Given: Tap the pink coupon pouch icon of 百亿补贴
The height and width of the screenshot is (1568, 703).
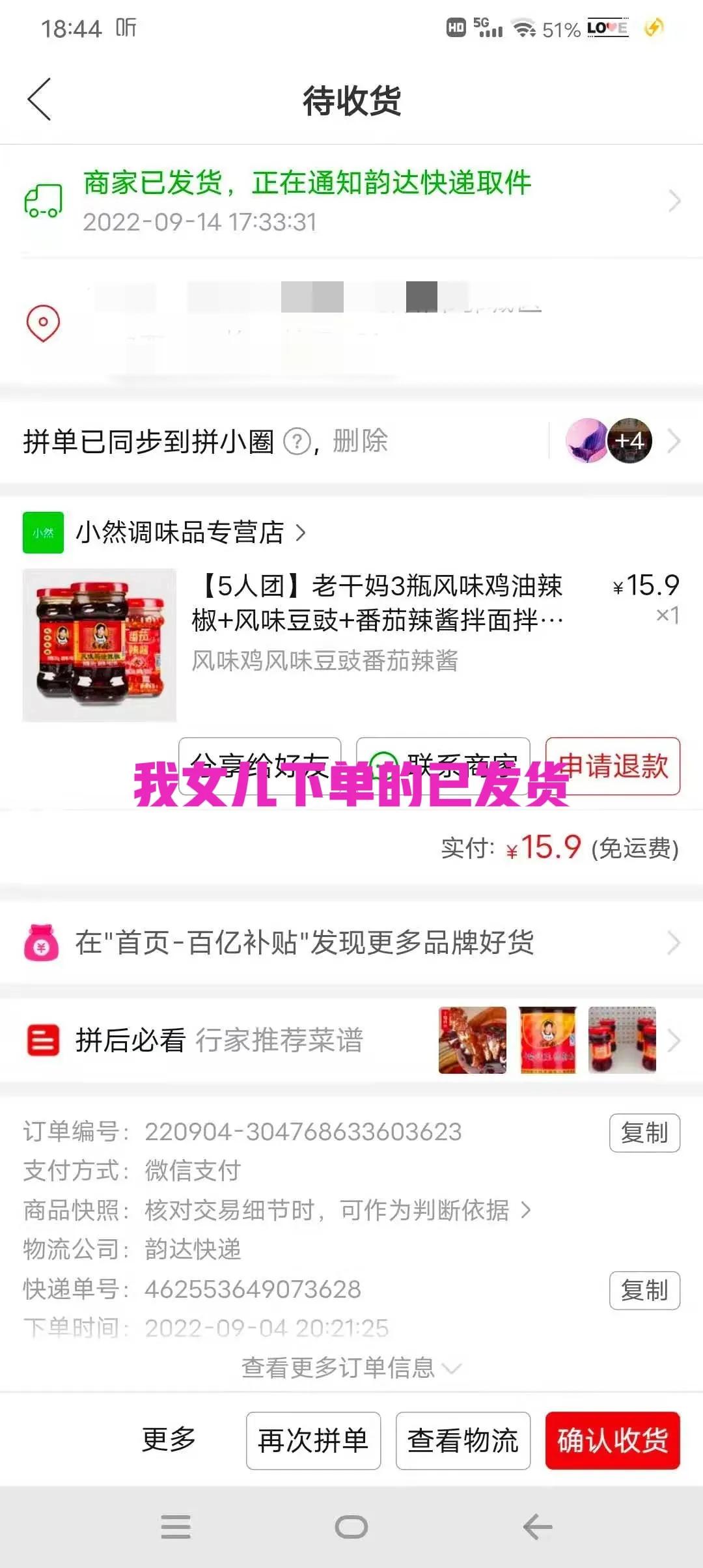Looking at the screenshot, I should (43, 942).
